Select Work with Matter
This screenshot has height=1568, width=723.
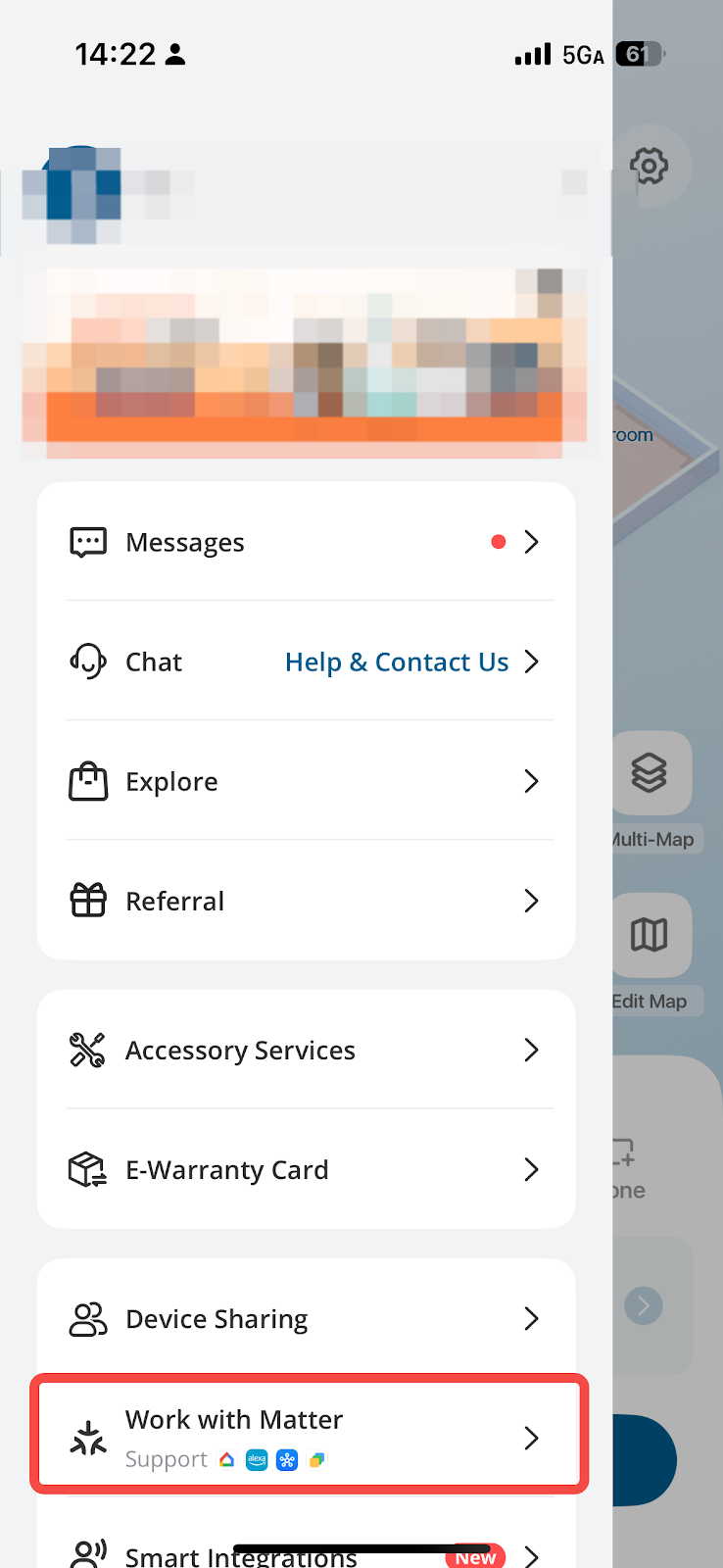click(x=306, y=1438)
